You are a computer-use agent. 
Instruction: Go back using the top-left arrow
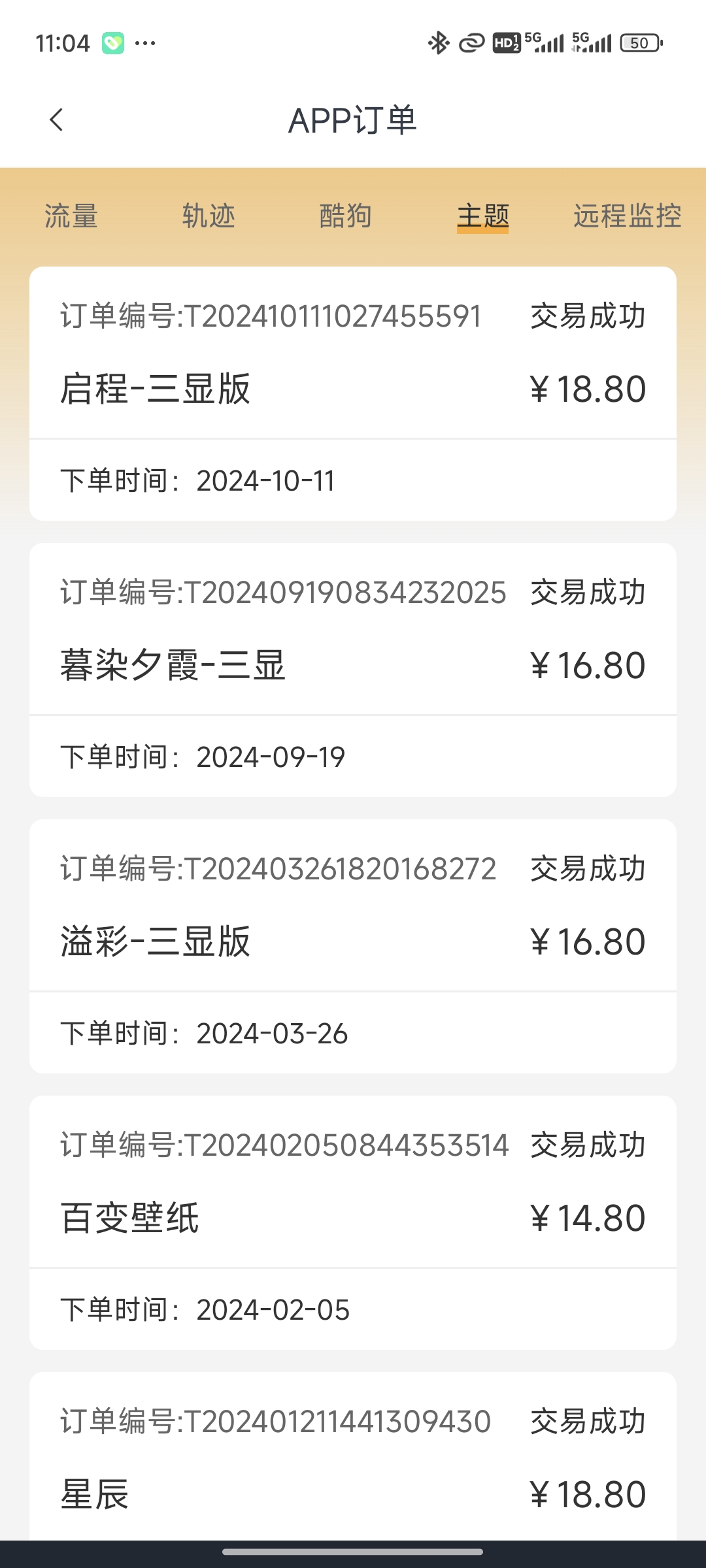(x=57, y=120)
